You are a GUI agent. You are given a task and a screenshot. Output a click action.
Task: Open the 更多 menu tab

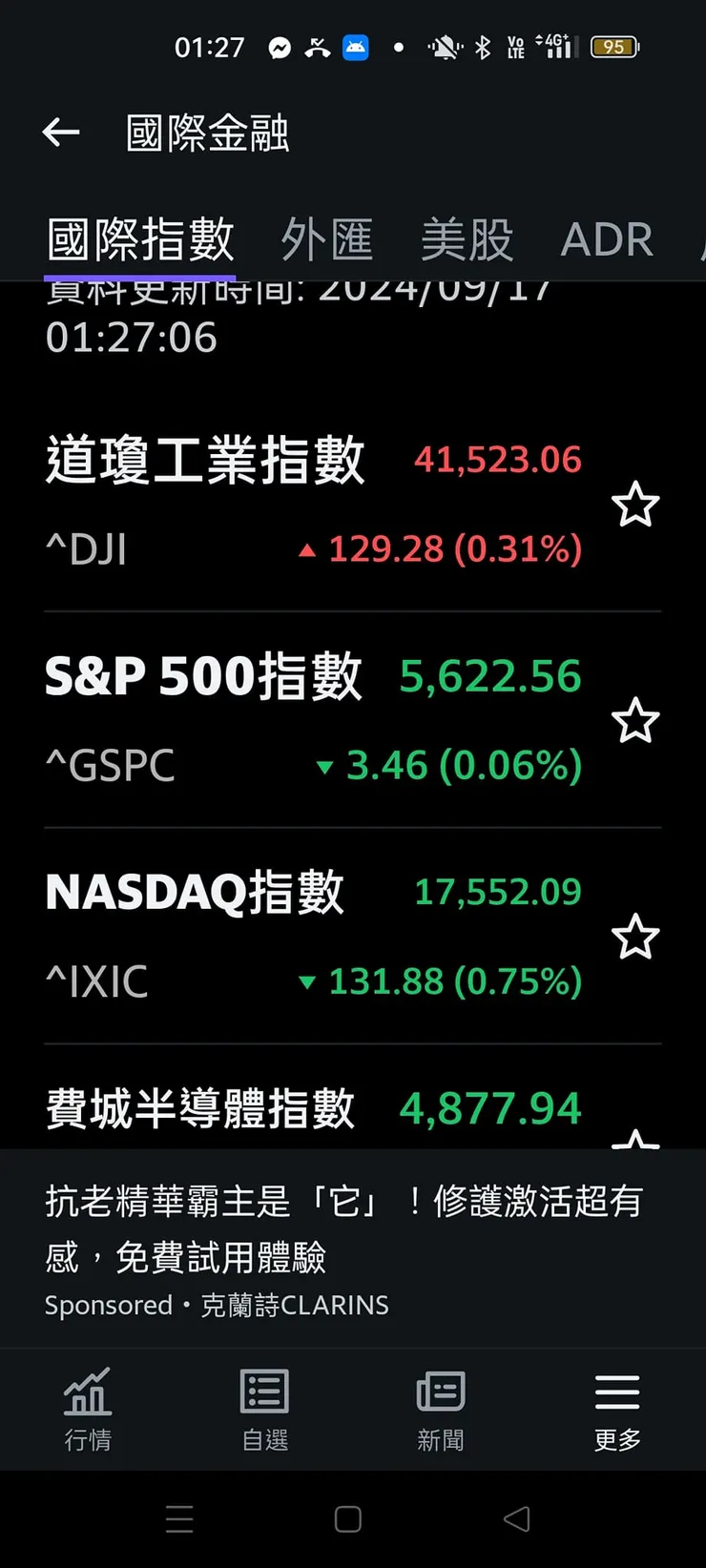point(617,1409)
